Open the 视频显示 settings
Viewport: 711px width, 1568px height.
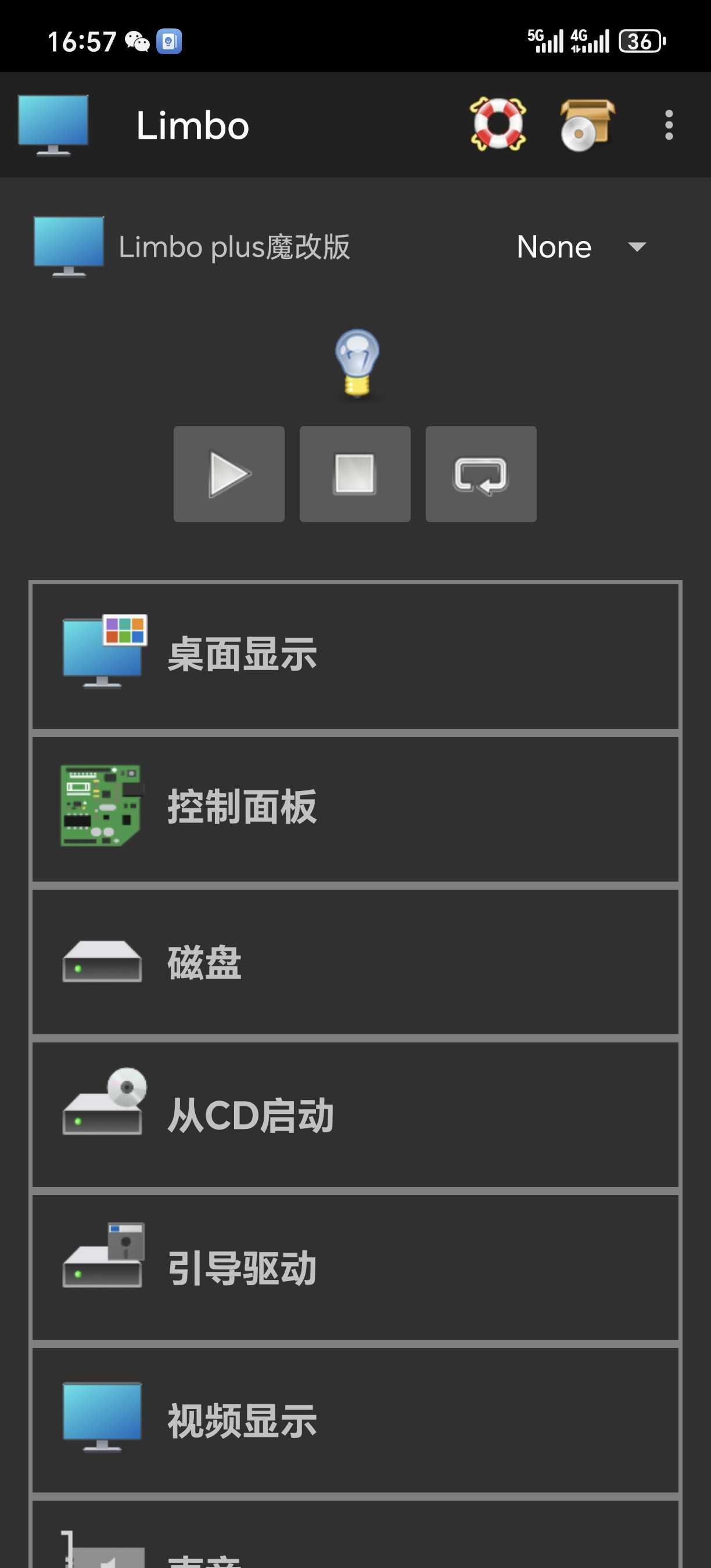coord(355,1420)
